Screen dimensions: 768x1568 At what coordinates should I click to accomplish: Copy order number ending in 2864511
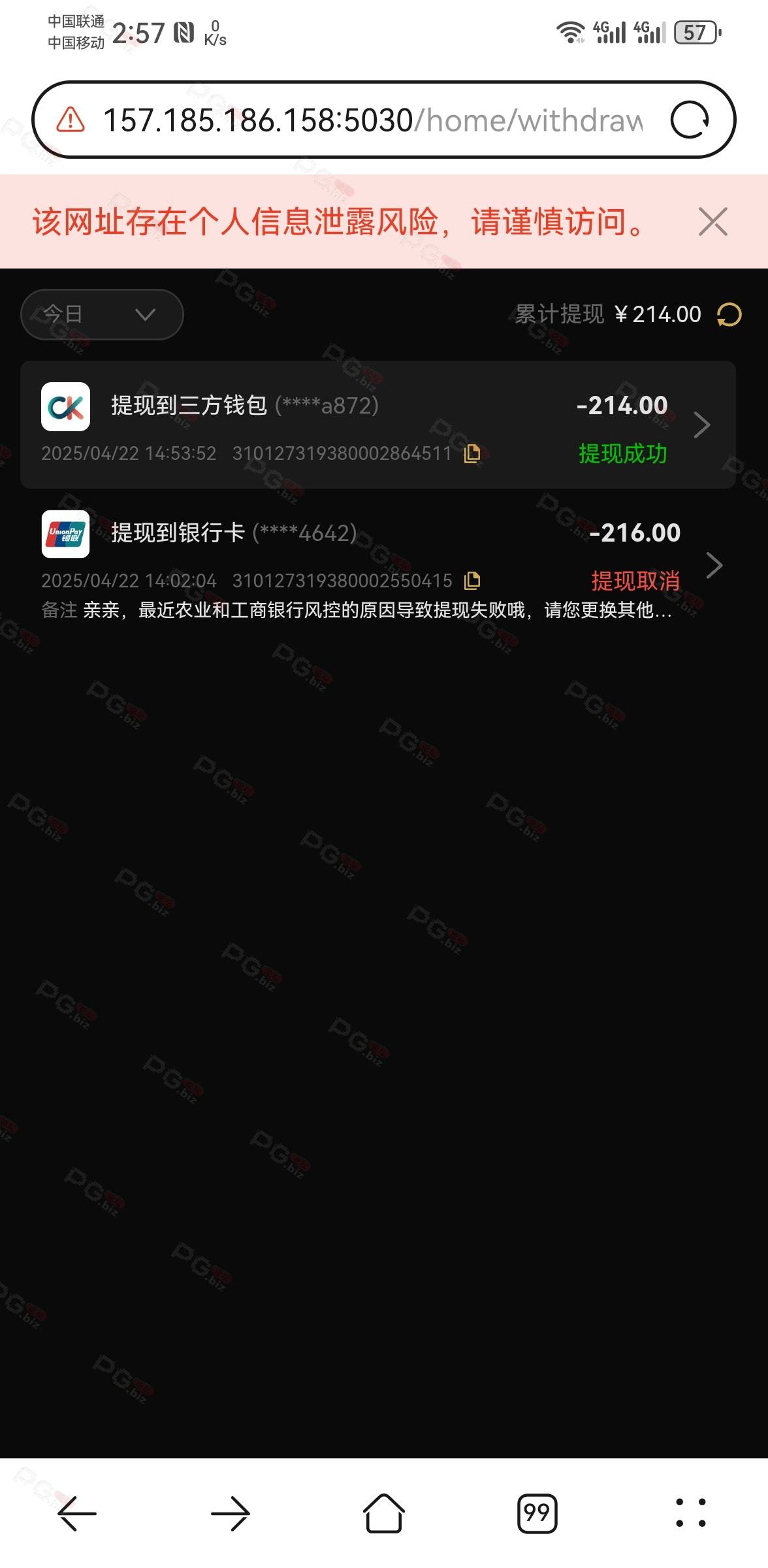click(472, 453)
